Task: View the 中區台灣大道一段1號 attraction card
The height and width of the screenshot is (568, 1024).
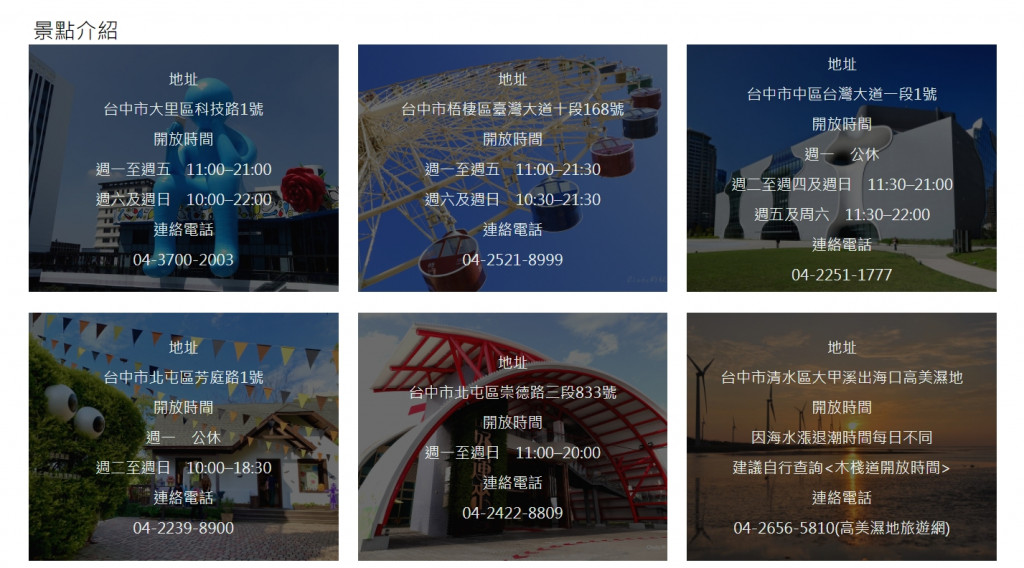Action: pos(841,168)
